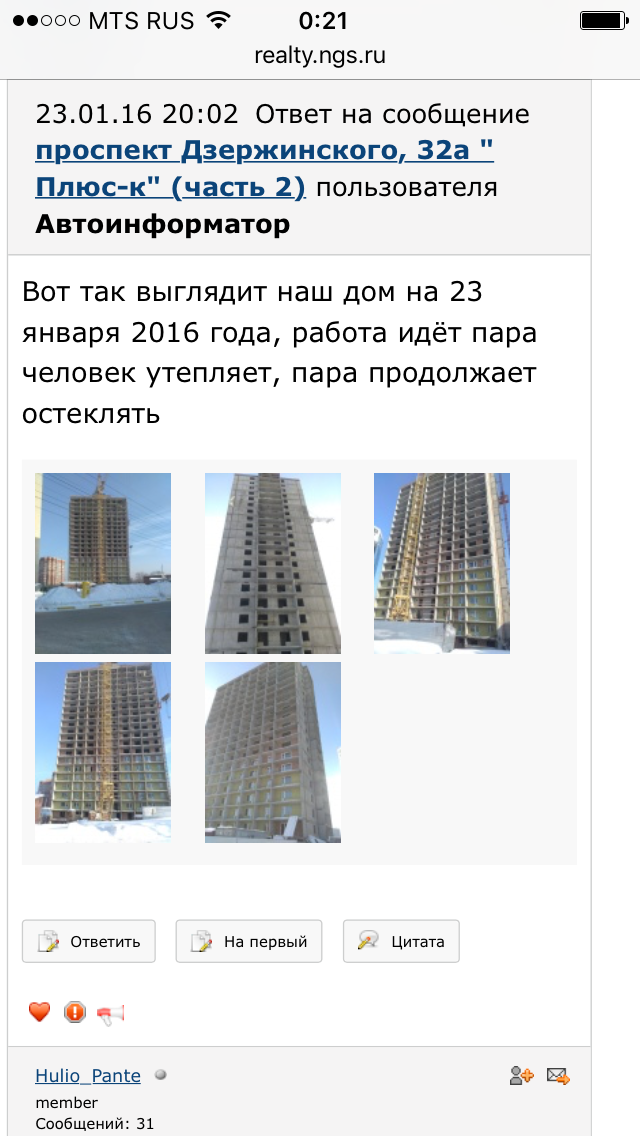Tap the megaphone icon under the post

click(x=110, y=1013)
